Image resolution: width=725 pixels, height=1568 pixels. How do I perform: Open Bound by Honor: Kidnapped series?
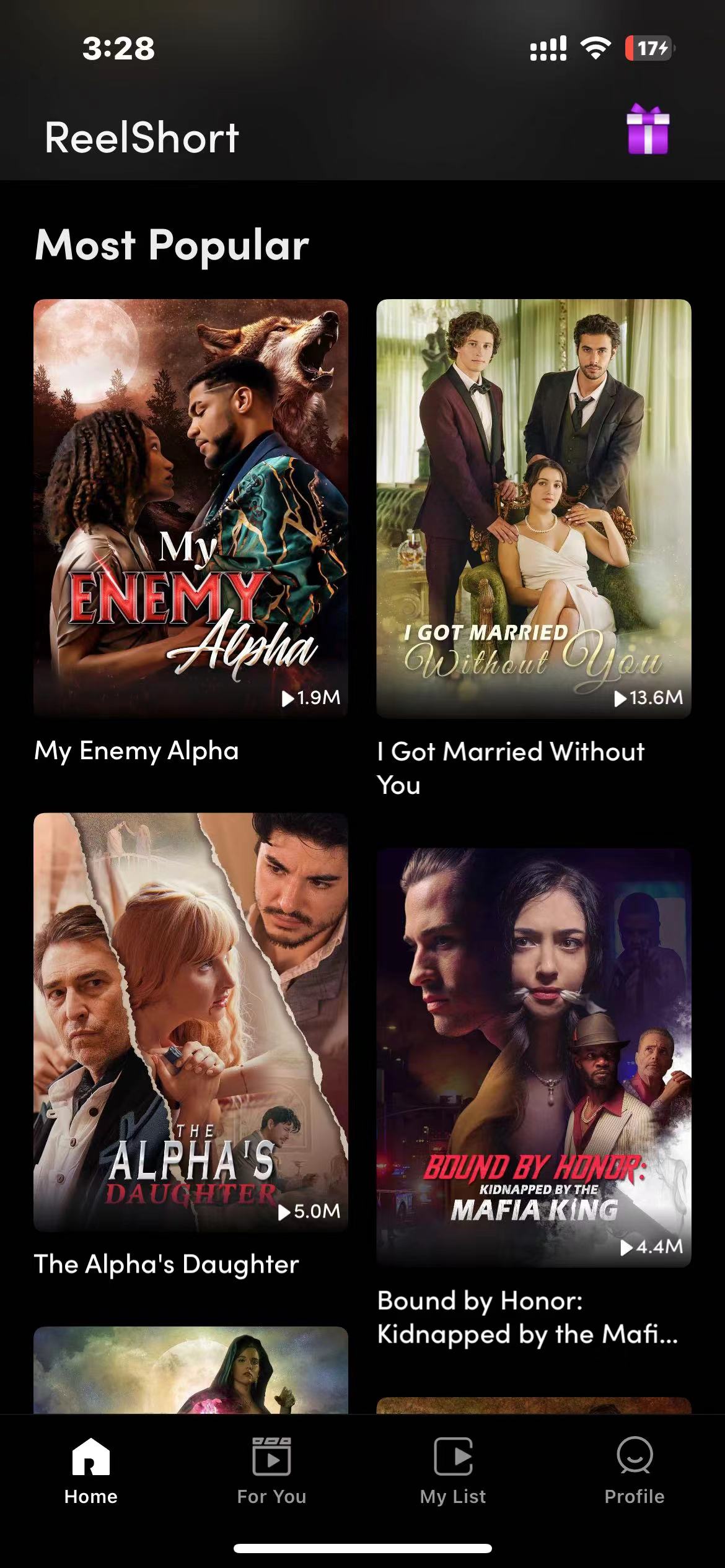[534, 1057]
